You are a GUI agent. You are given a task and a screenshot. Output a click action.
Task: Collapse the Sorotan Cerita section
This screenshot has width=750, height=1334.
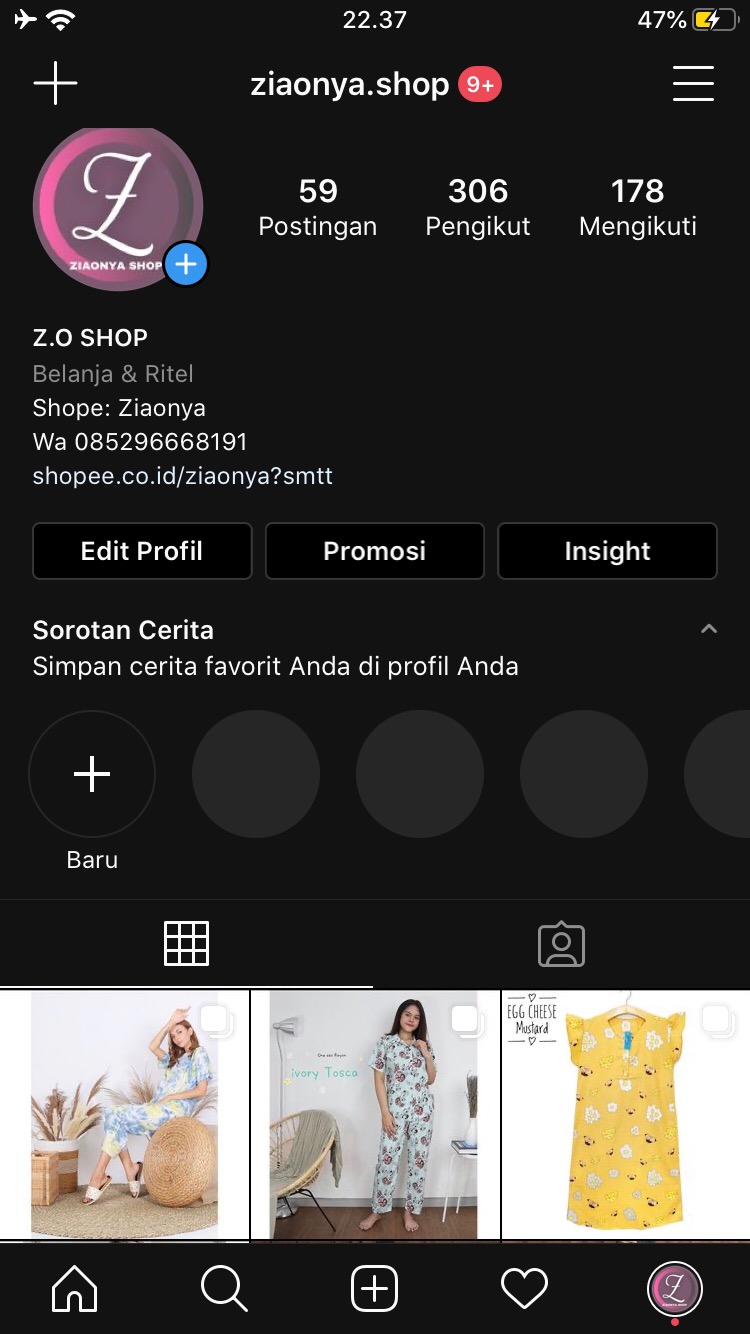click(x=709, y=629)
